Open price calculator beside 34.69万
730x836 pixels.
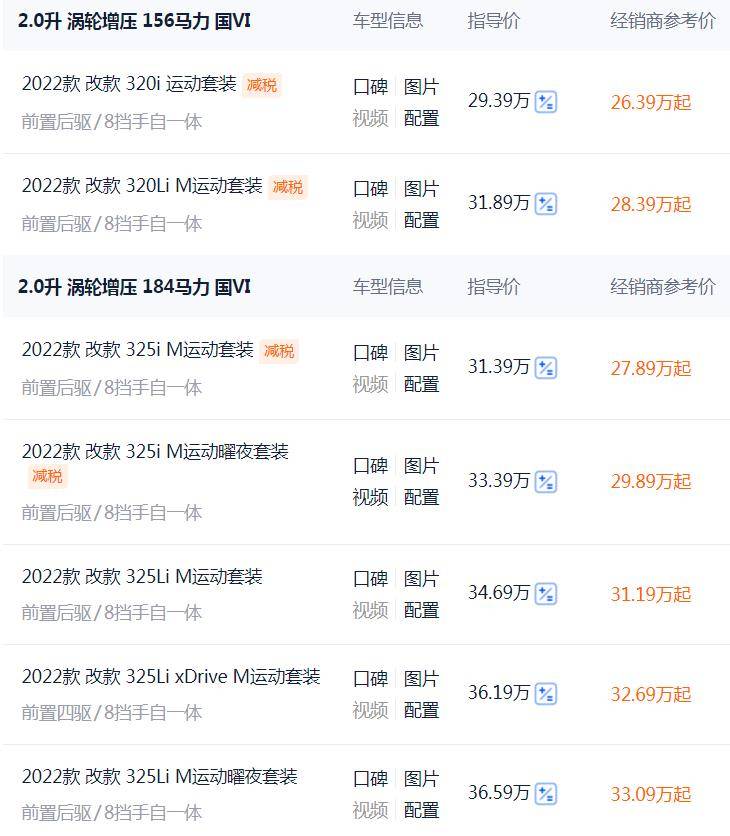click(x=546, y=594)
